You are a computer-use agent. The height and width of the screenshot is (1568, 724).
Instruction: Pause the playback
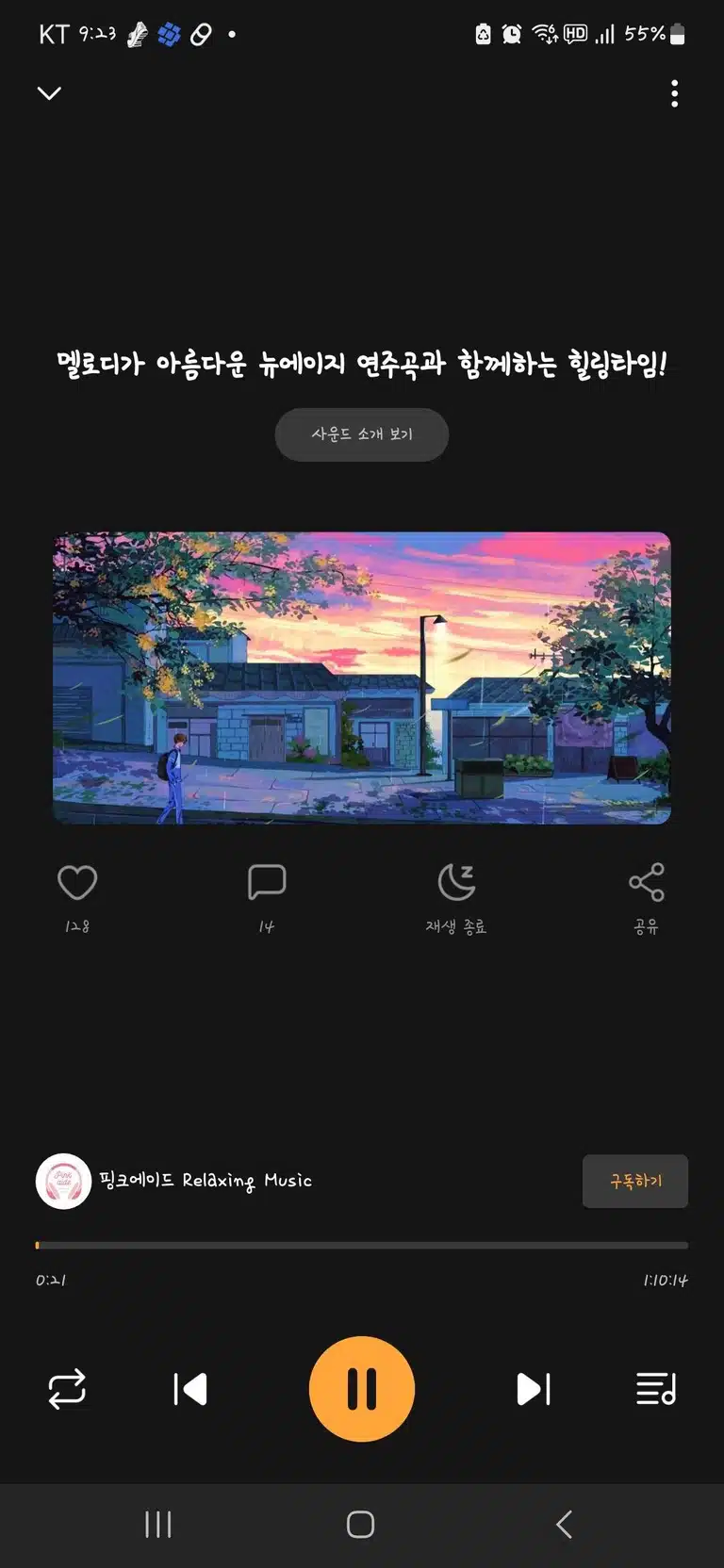(362, 1389)
